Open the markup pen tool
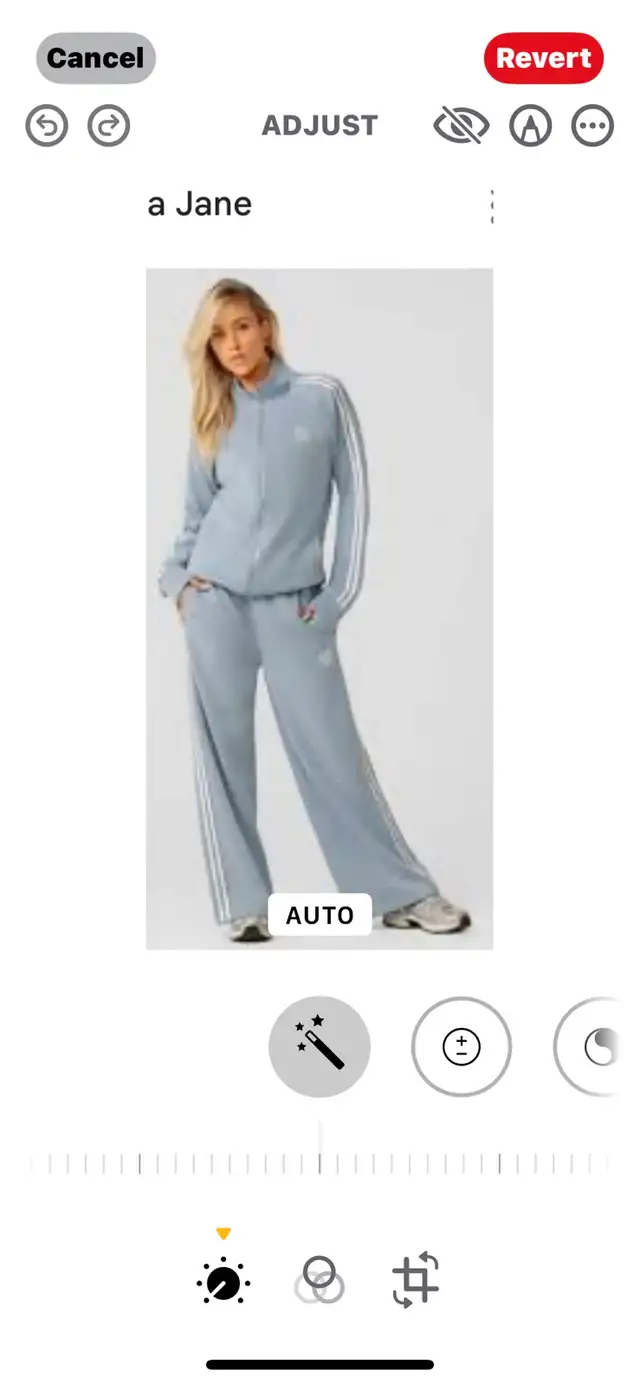 click(530, 126)
